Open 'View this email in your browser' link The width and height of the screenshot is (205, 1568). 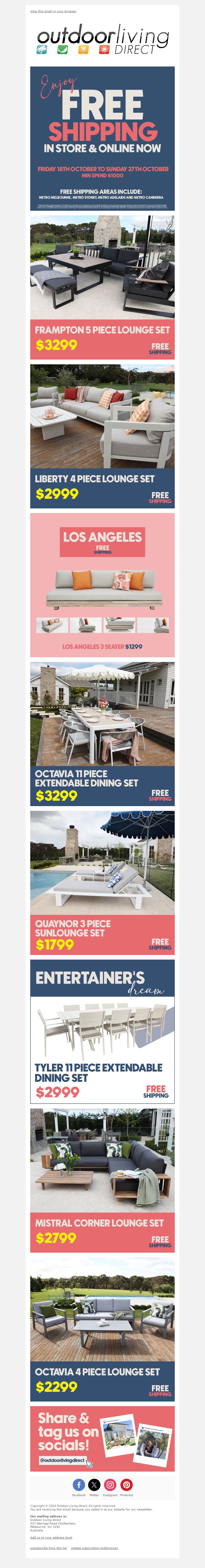point(53,11)
